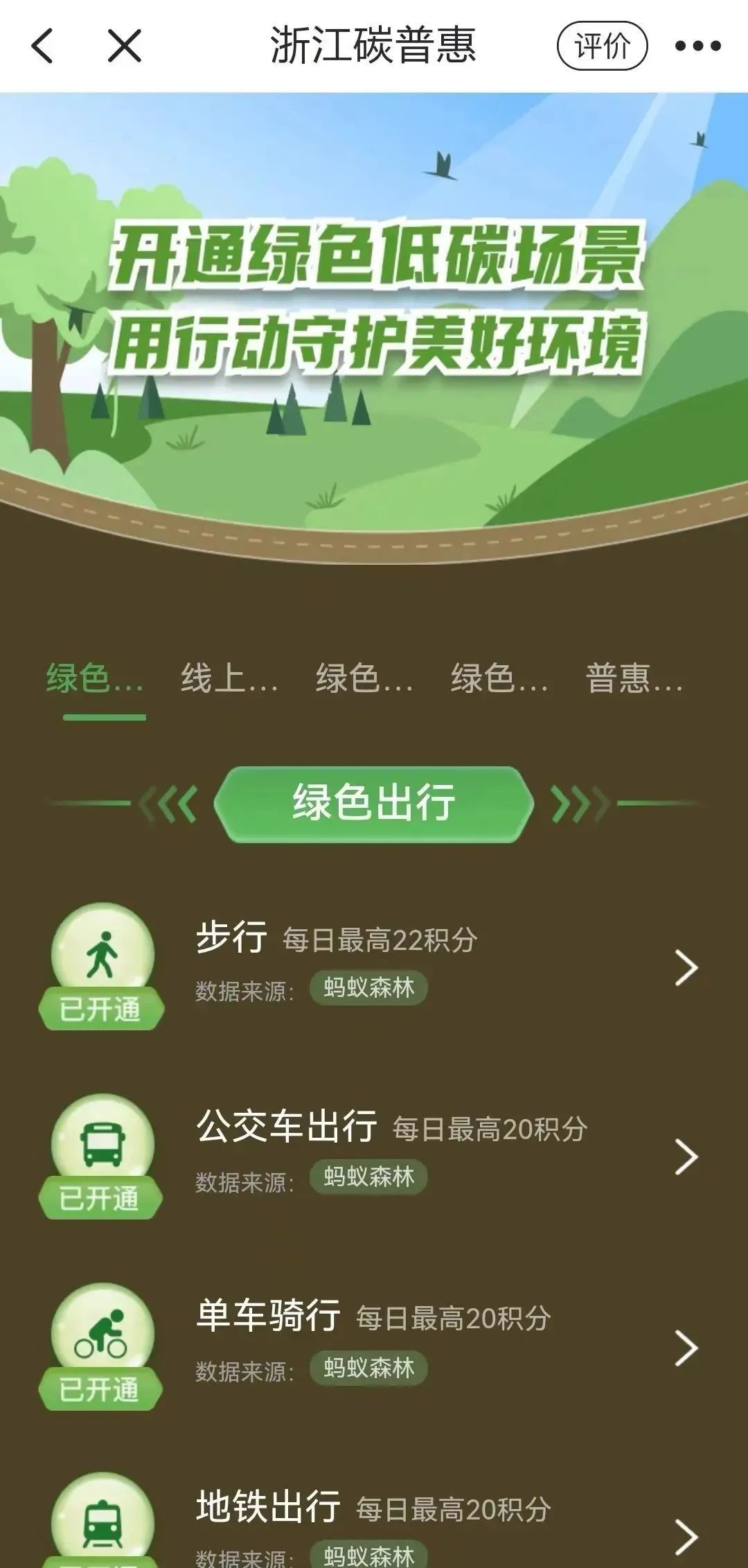Switch to the 普惠… tab
The height and width of the screenshot is (1568, 748).
click(634, 679)
